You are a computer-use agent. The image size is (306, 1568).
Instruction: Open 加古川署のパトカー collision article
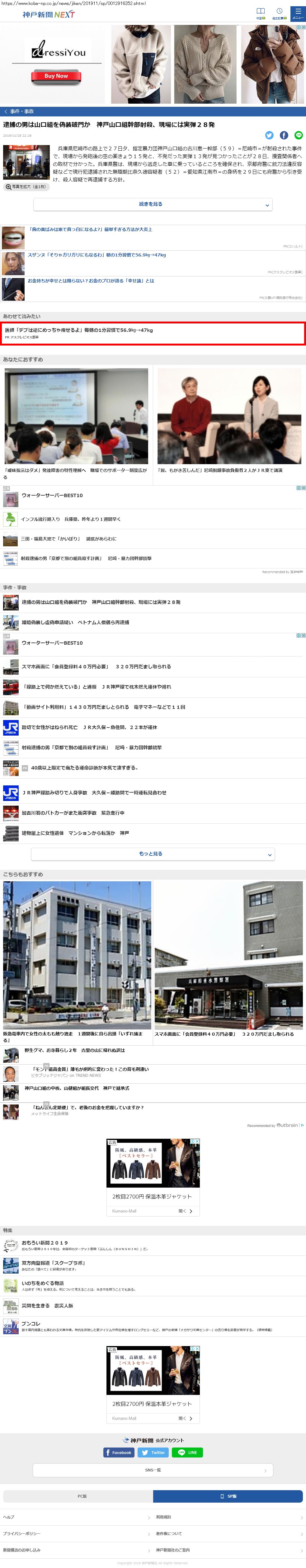pos(73,812)
